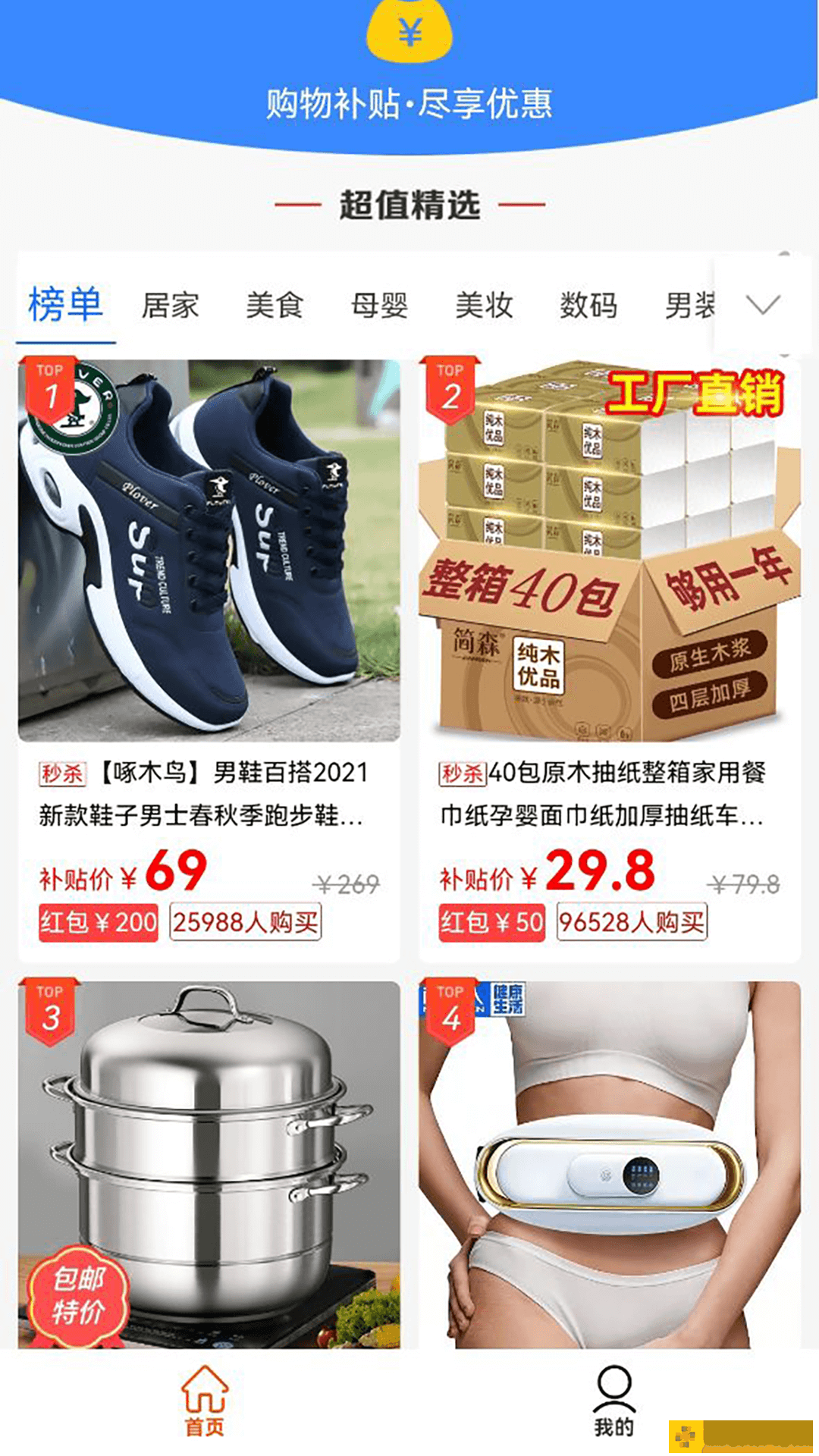Open the 母婴 category tab
This screenshot has height=1456, width=819.
[x=379, y=306]
